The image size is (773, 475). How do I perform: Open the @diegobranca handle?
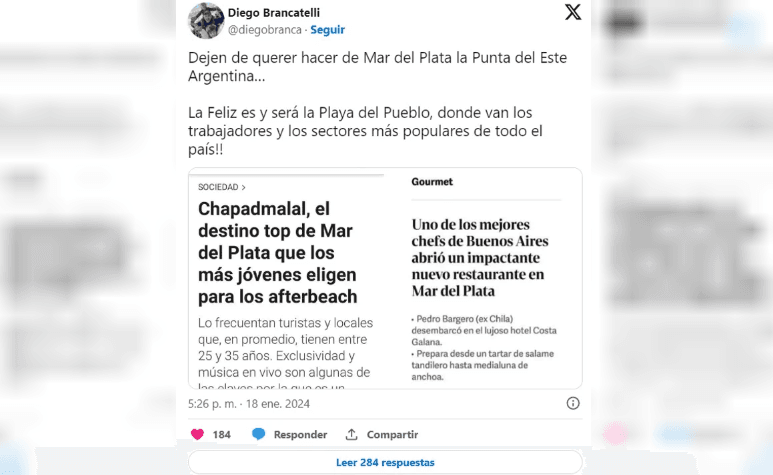coord(264,30)
